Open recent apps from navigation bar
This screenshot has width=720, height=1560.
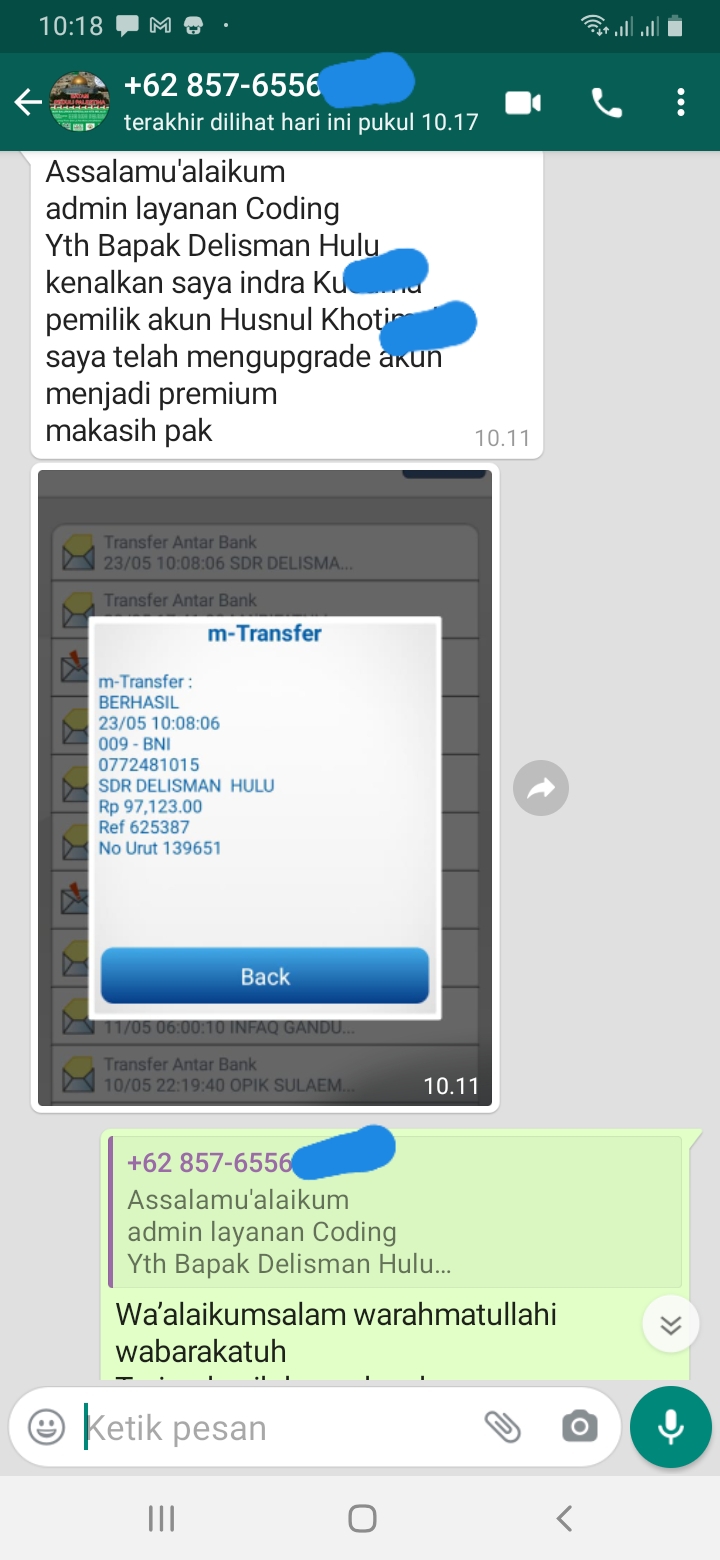[161, 1519]
